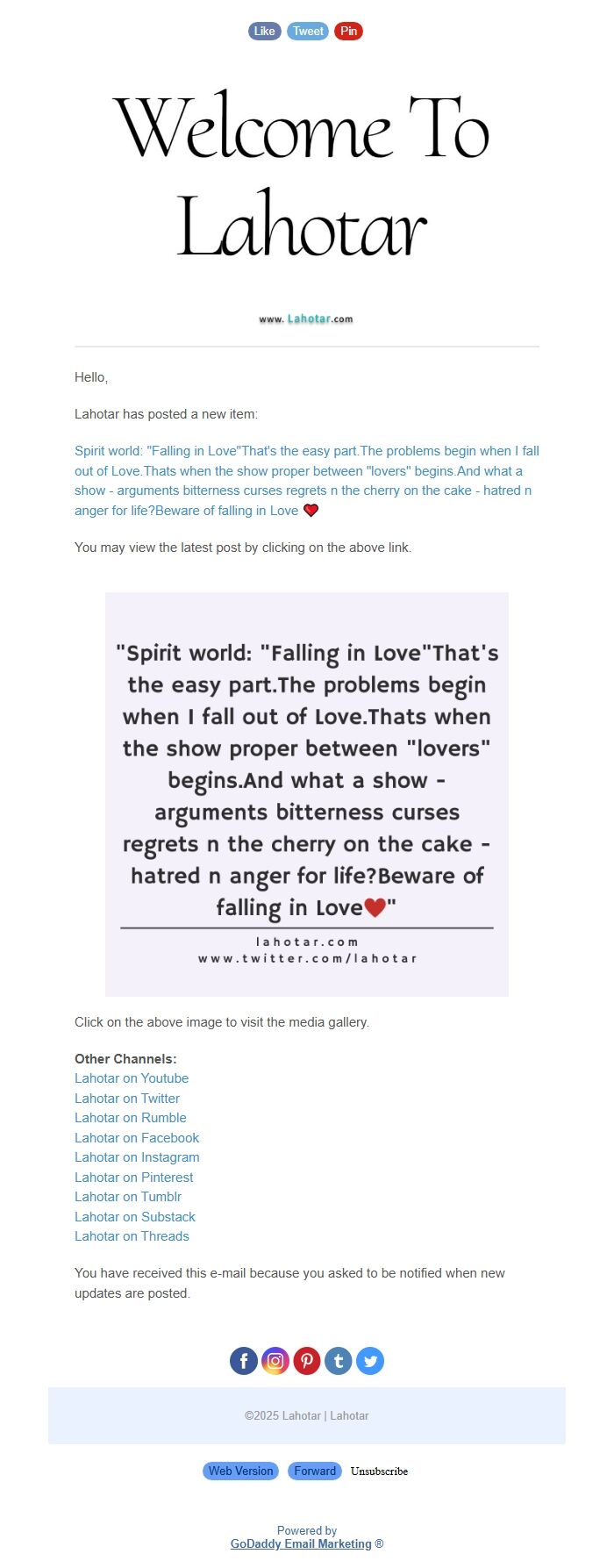
Task: Open Lahotar on Facebook link
Action: point(137,1137)
